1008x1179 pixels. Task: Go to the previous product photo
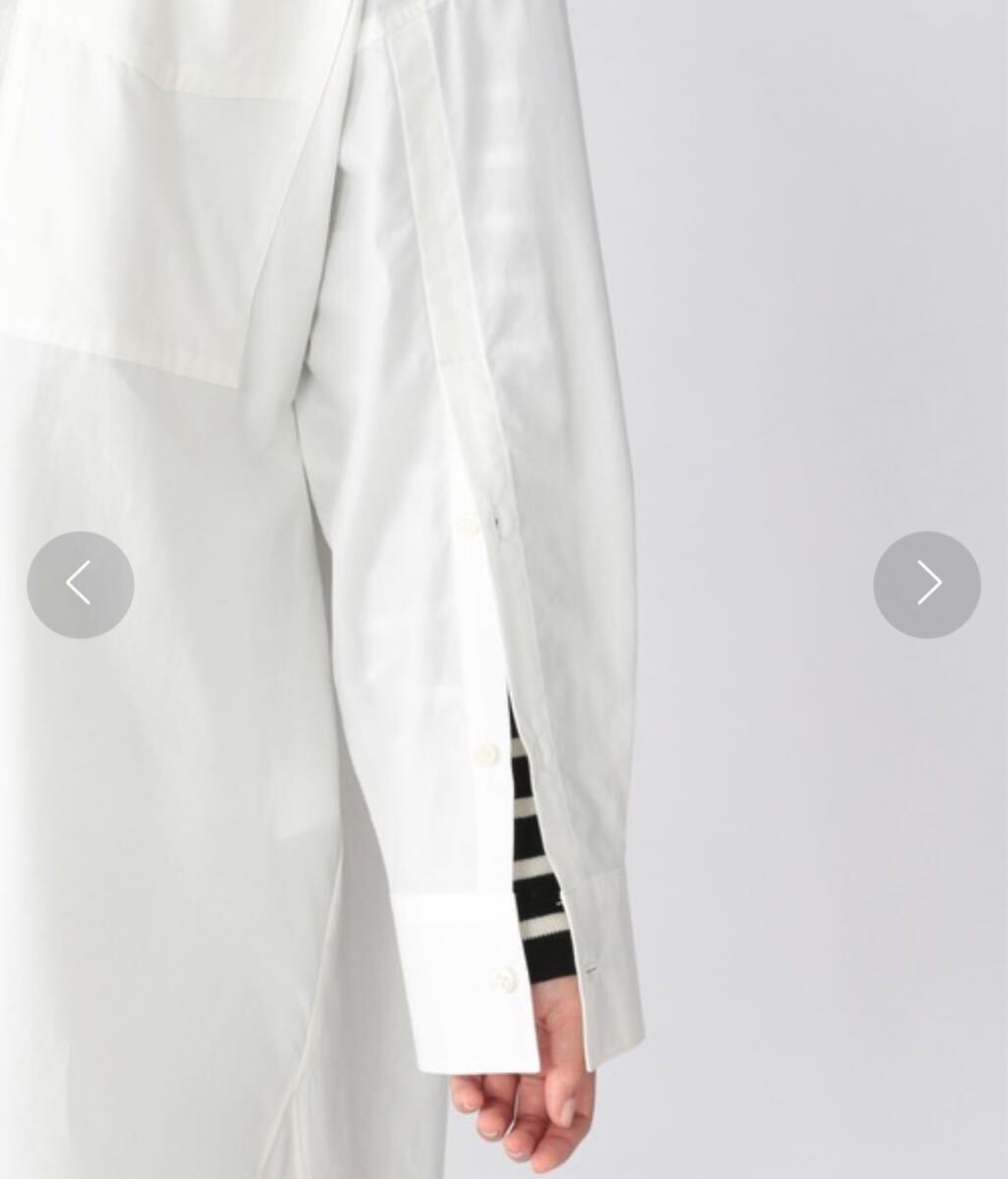click(81, 585)
